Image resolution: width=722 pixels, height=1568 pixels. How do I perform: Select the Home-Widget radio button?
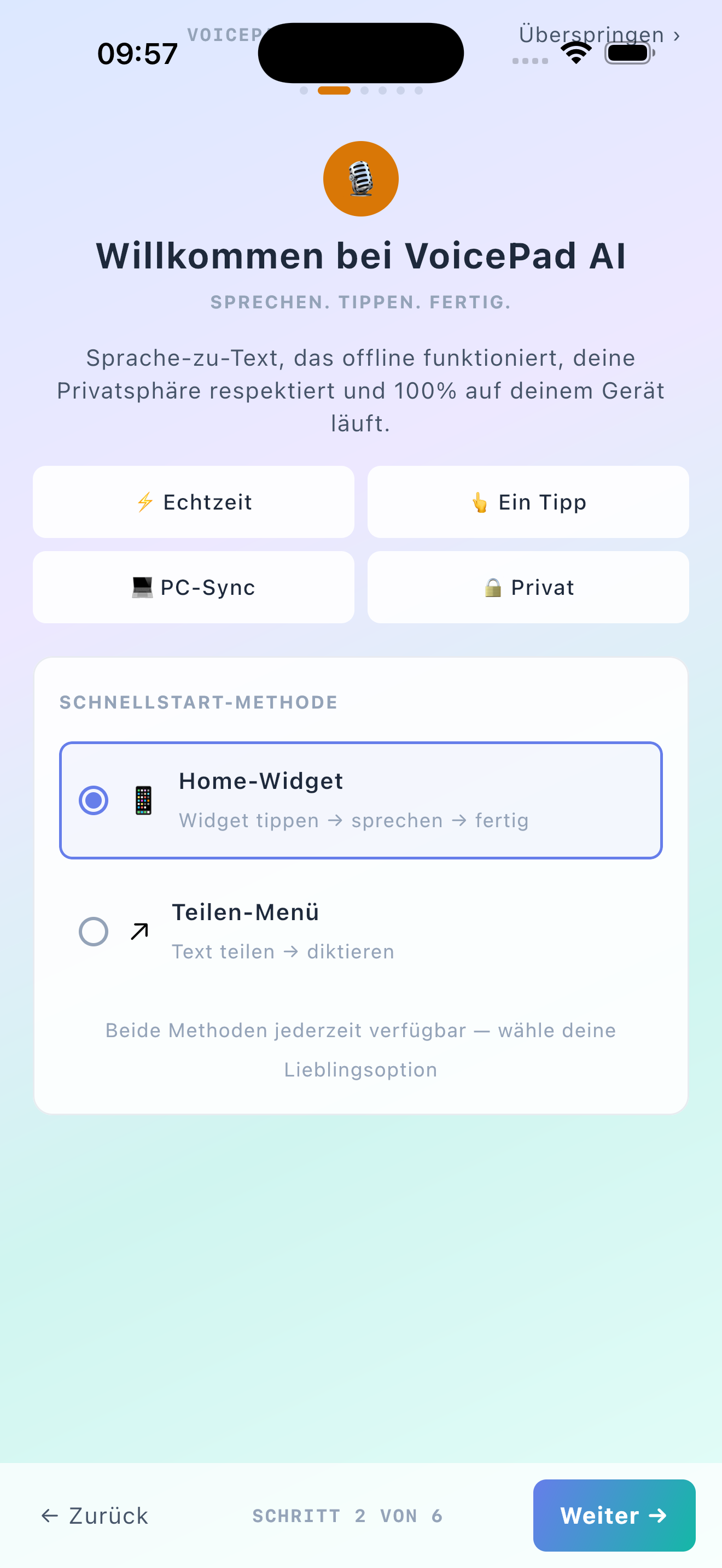click(x=95, y=800)
